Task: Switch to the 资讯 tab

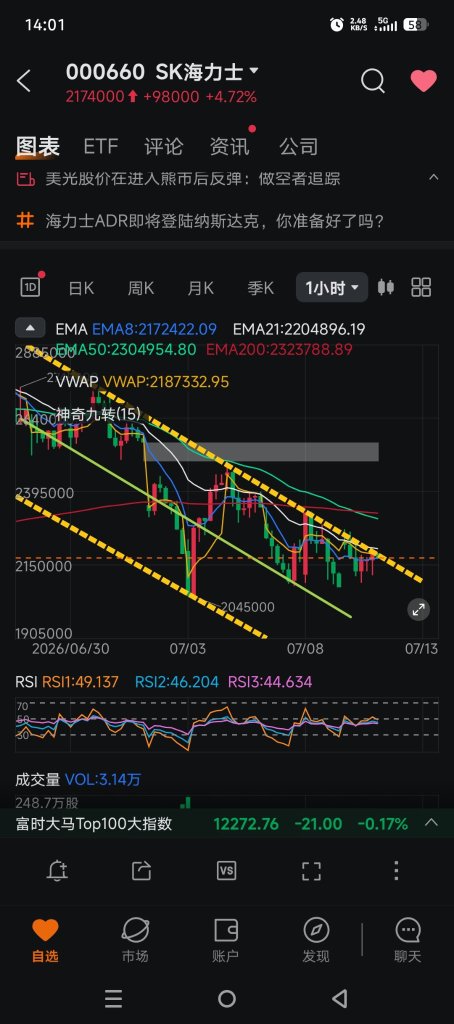Action: (x=229, y=146)
